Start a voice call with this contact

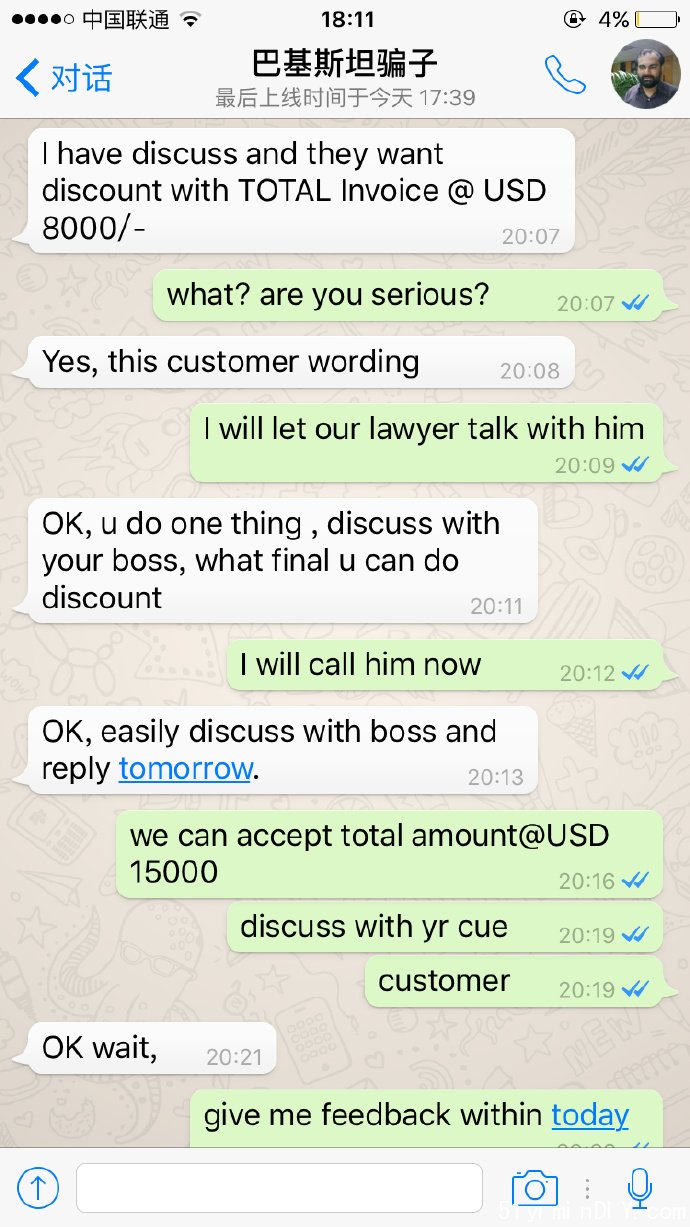[565, 75]
